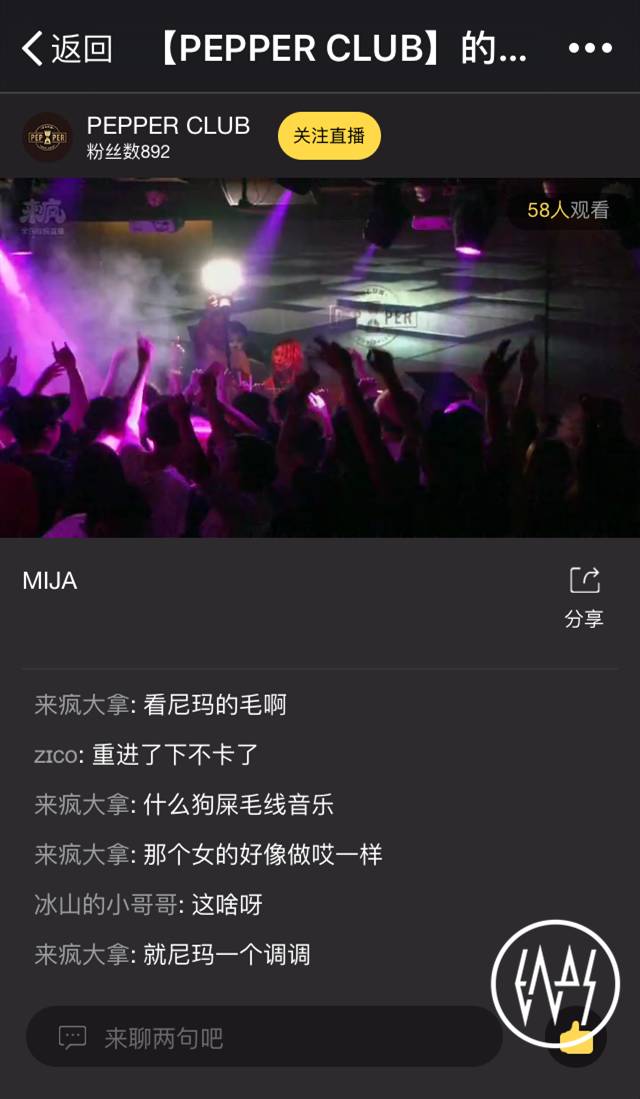Go back via 返回 button
640x1099 pixels.
[66, 47]
